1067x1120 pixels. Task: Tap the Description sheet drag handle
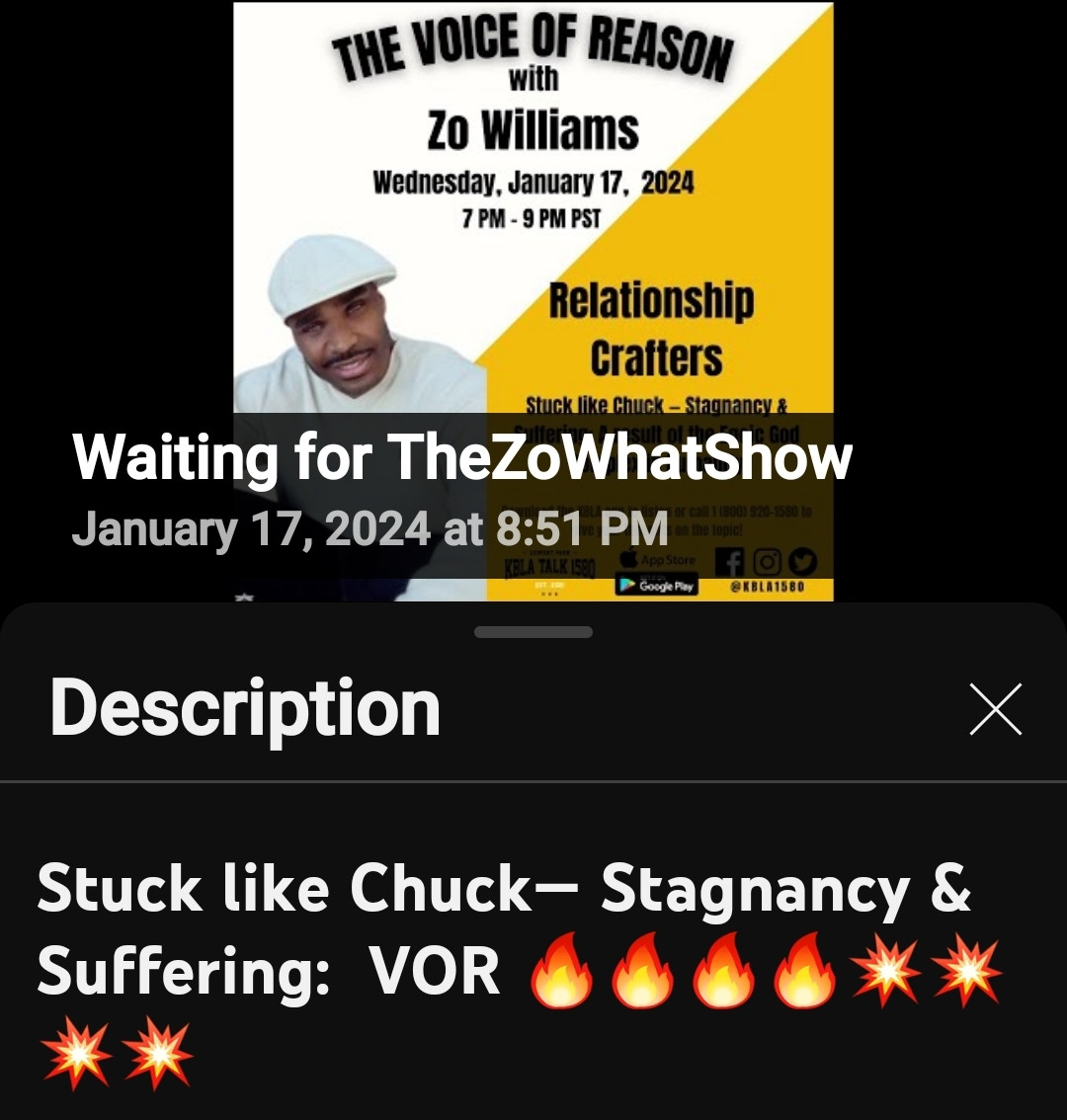pyautogui.click(x=533, y=632)
